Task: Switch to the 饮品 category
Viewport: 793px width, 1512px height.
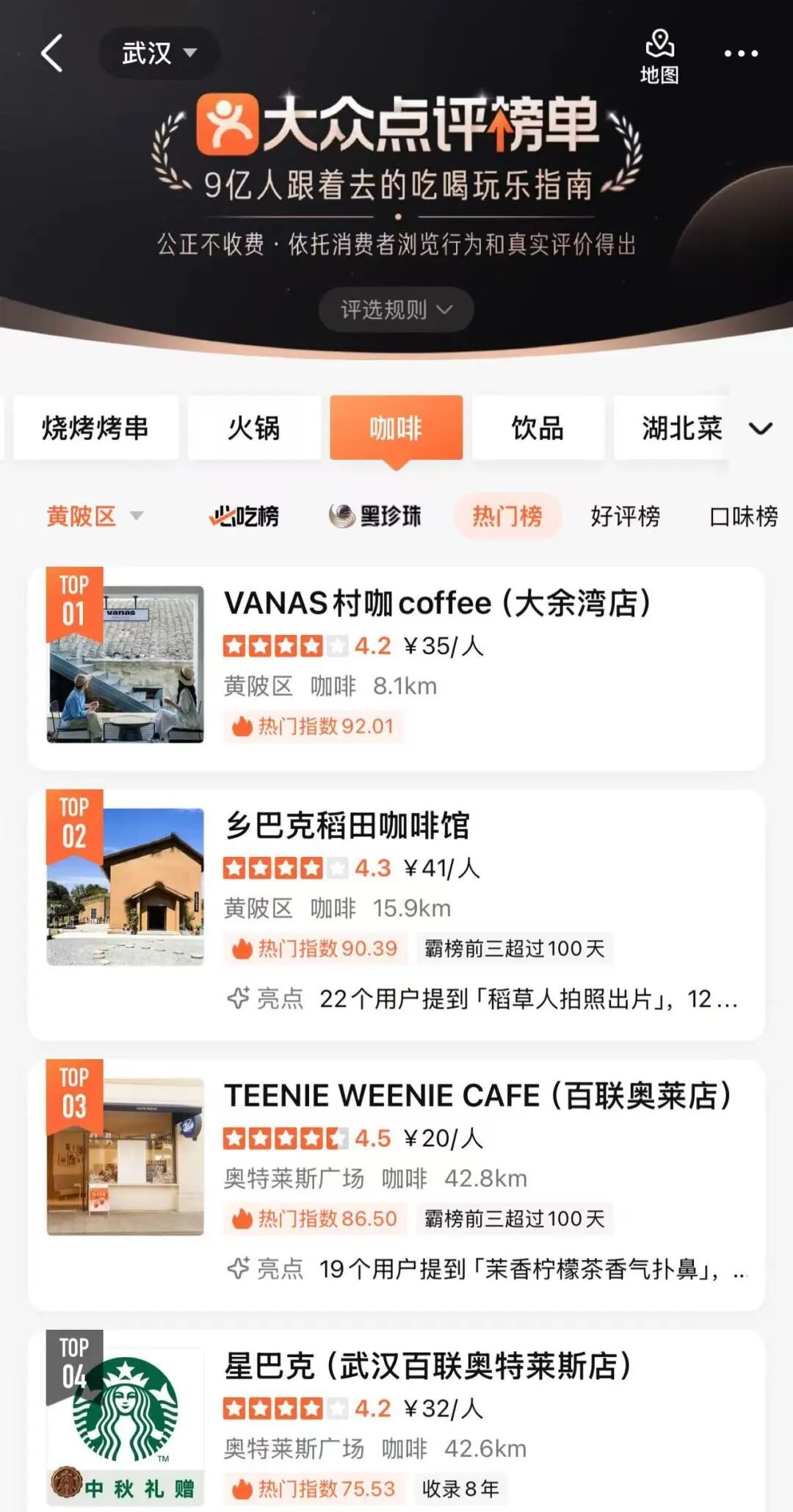Action: click(537, 427)
